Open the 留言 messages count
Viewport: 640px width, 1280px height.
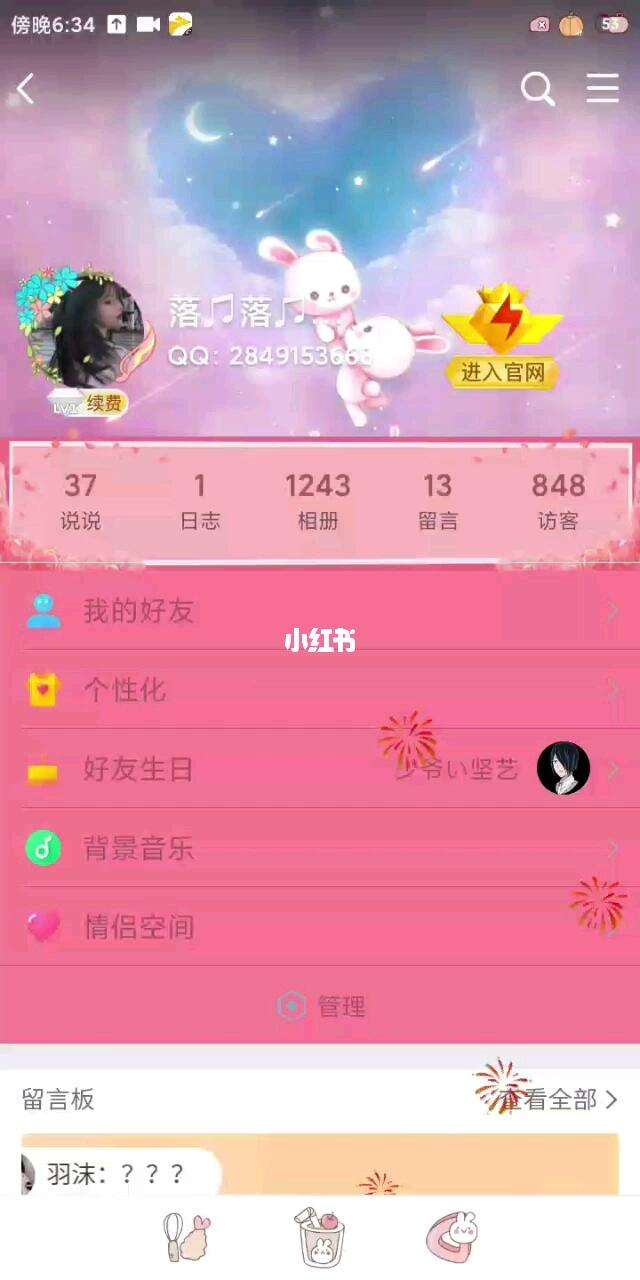coord(437,501)
